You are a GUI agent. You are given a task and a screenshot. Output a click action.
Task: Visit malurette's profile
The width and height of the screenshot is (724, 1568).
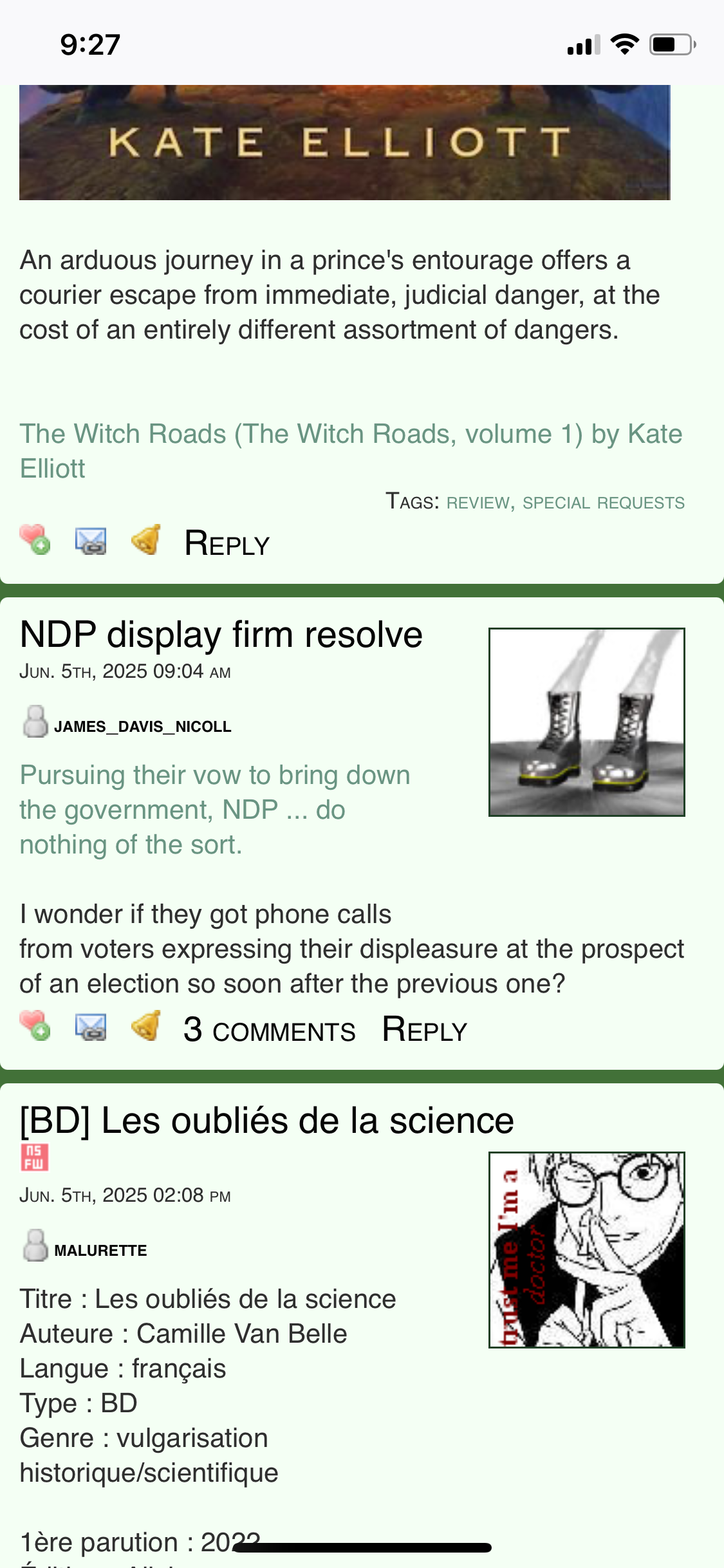pyautogui.click(x=100, y=1251)
